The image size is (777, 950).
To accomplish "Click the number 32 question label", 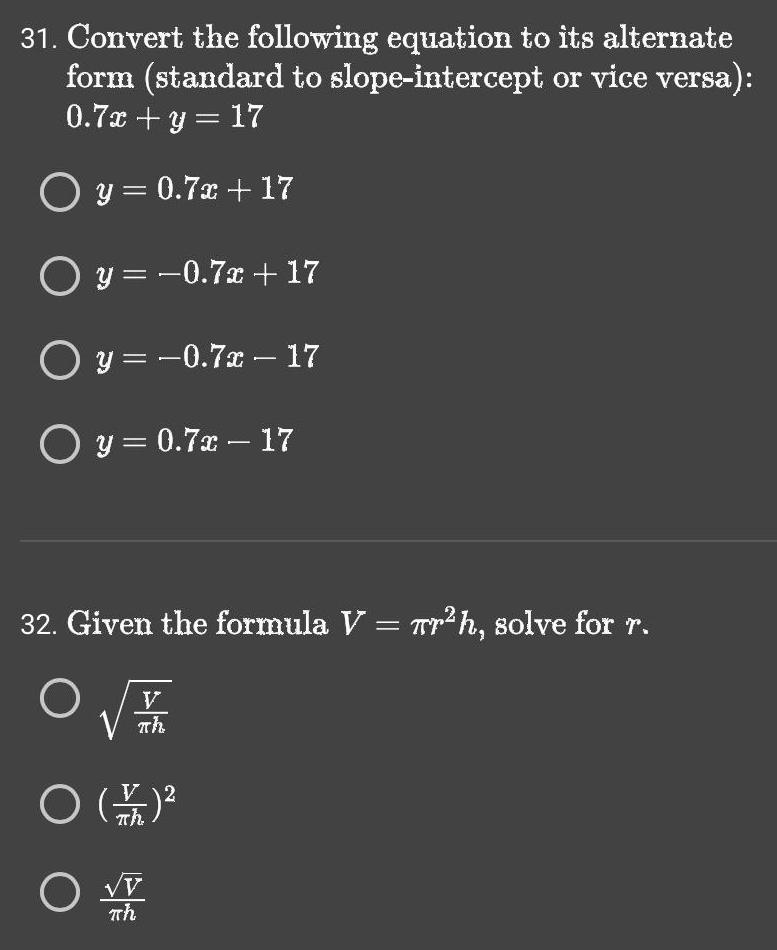I will coord(36,623).
